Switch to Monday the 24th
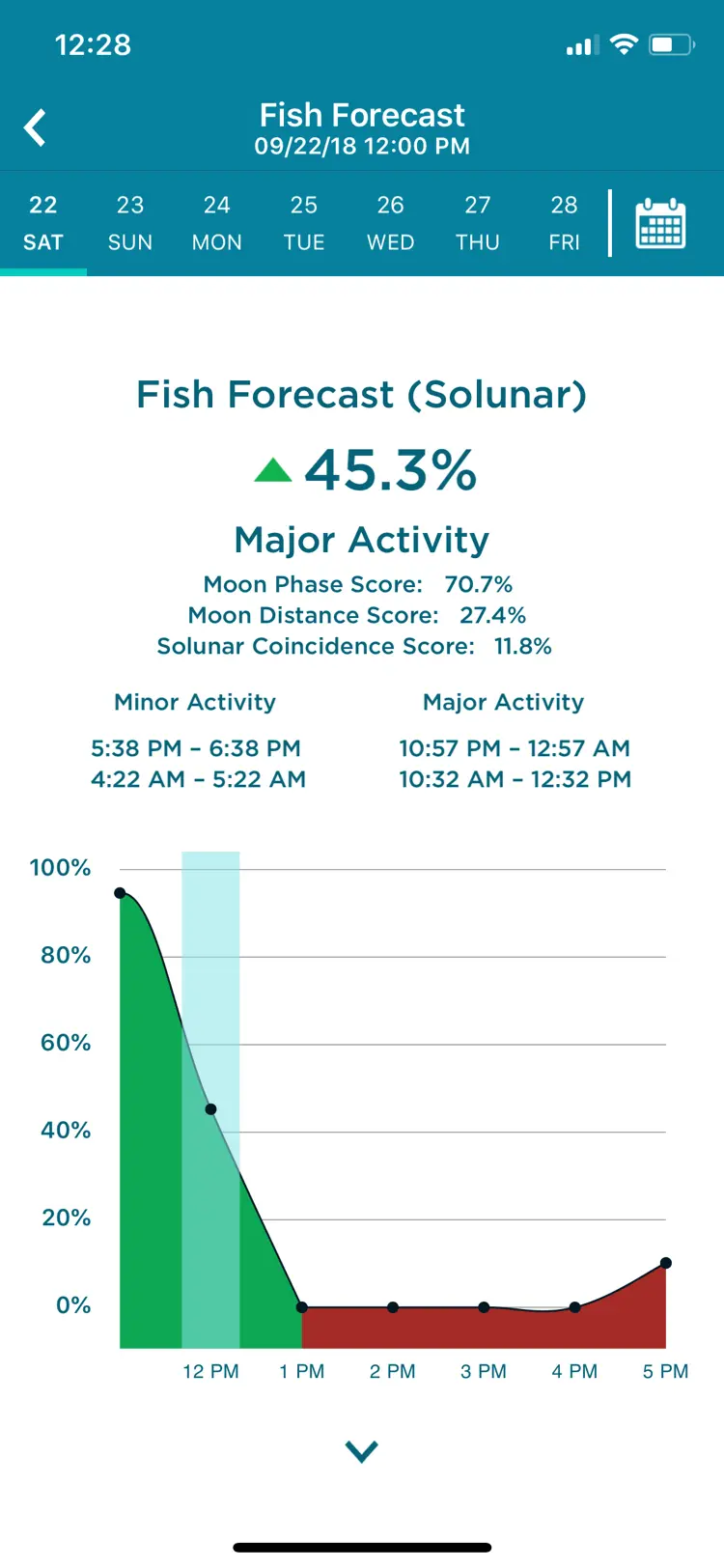The image size is (724, 1568). [x=217, y=223]
